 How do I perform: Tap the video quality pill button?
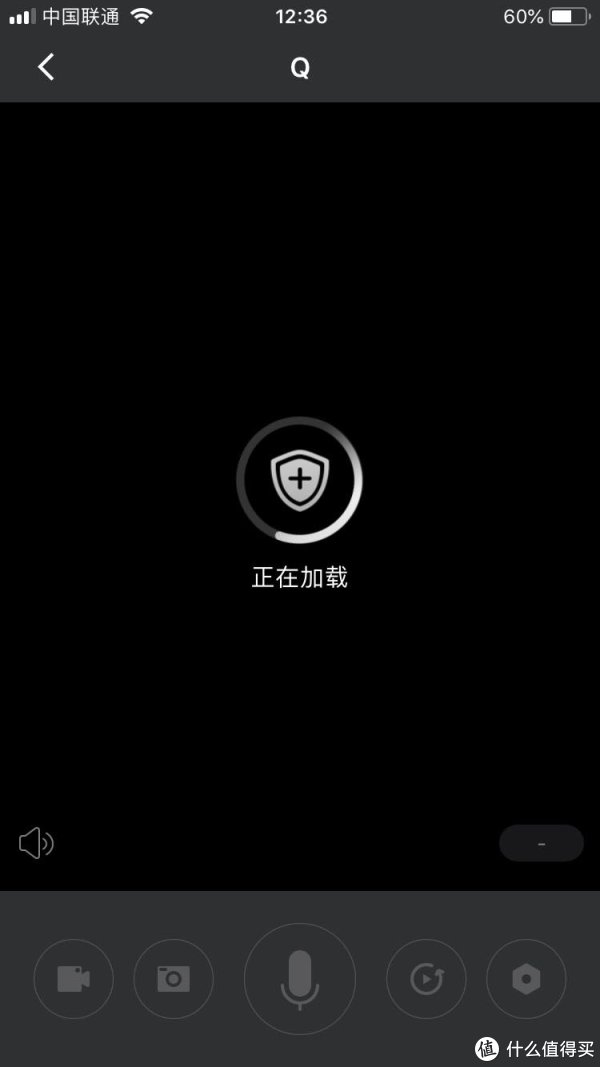[x=541, y=843]
